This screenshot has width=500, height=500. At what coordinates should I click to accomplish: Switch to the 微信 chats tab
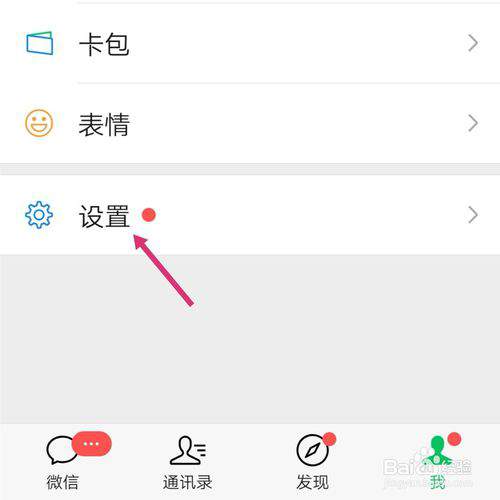pos(63,462)
